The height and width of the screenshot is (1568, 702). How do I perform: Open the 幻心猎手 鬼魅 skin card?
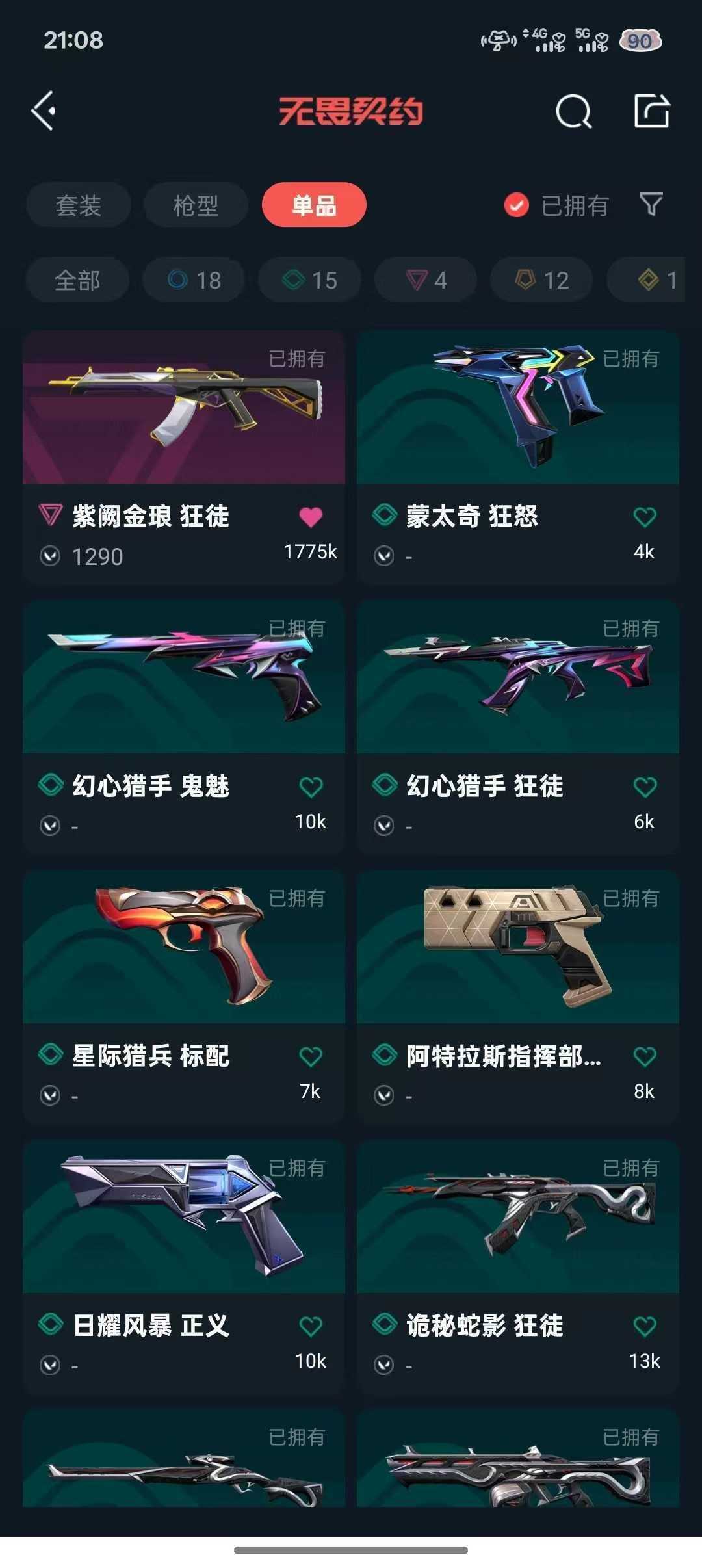184,727
